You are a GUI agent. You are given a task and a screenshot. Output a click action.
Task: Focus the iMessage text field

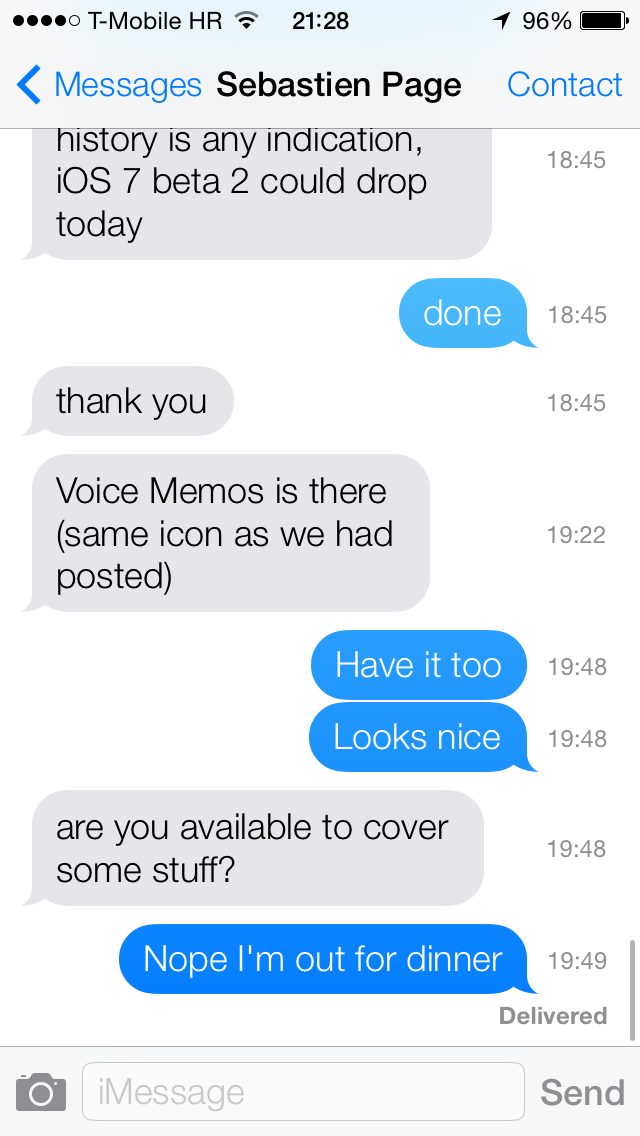(303, 1091)
